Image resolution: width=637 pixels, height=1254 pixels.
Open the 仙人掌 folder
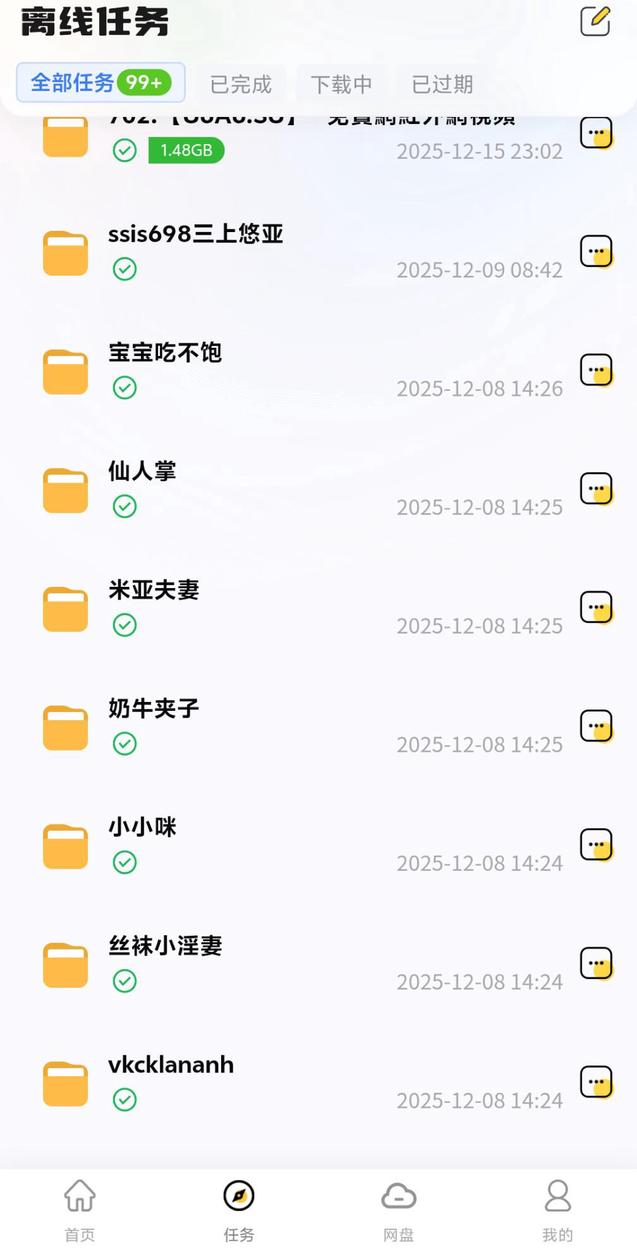tap(142, 471)
